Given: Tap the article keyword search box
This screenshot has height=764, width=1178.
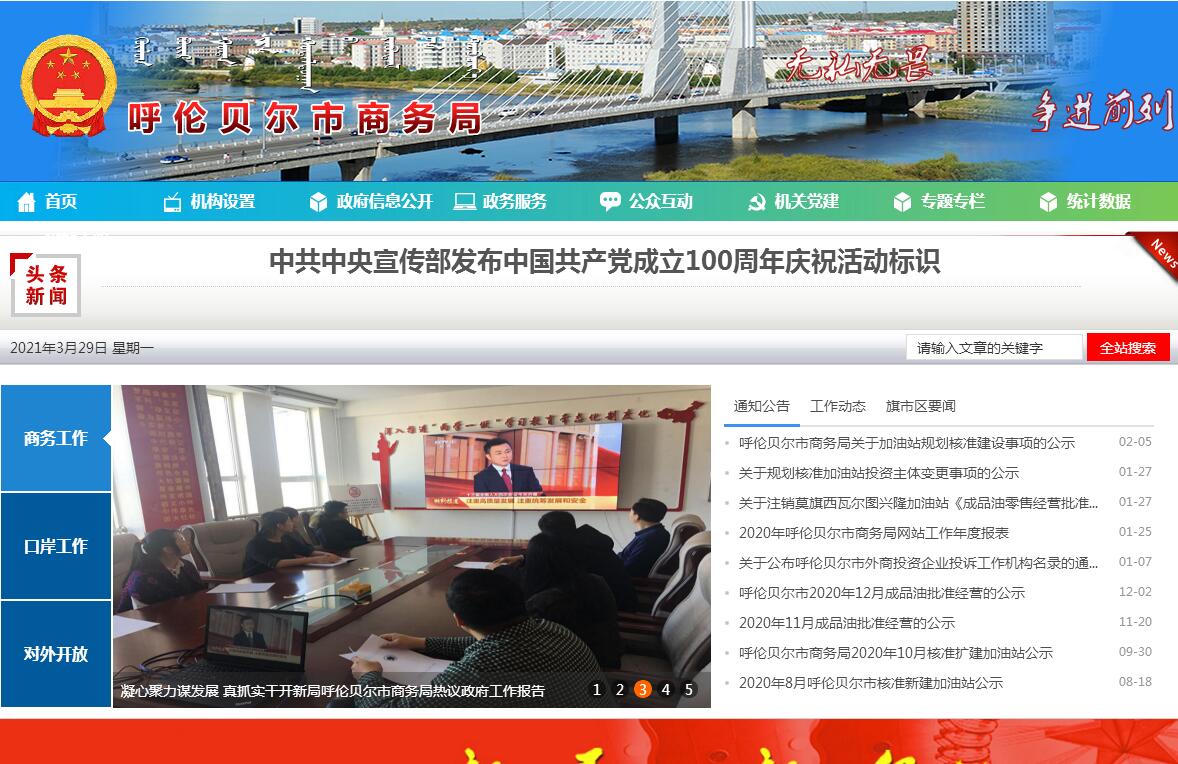Looking at the screenshot, I should pyautogui.click(x=993, y=348).
